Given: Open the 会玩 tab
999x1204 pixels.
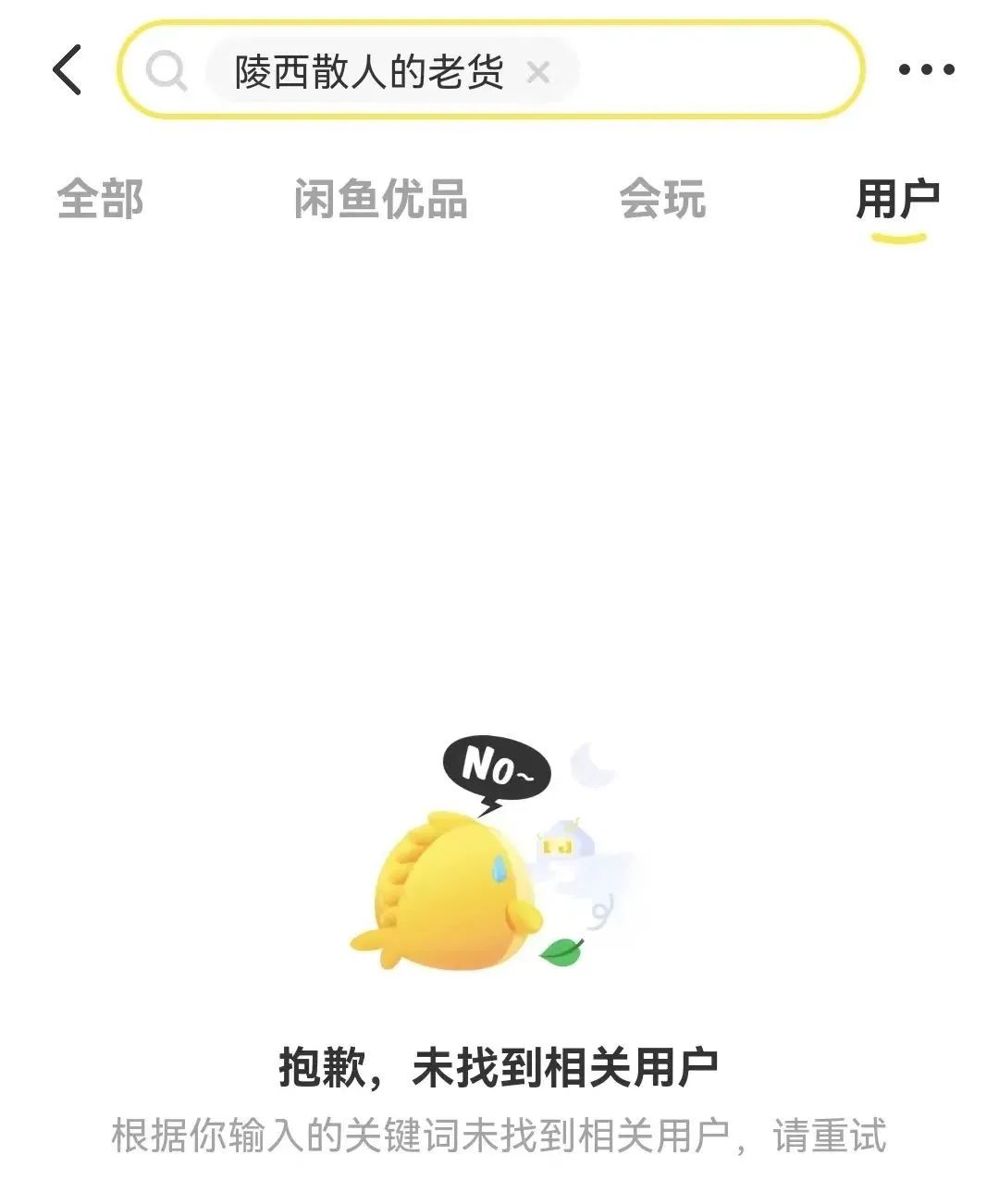Looking at the screenshot, I should tap(662, 199).
